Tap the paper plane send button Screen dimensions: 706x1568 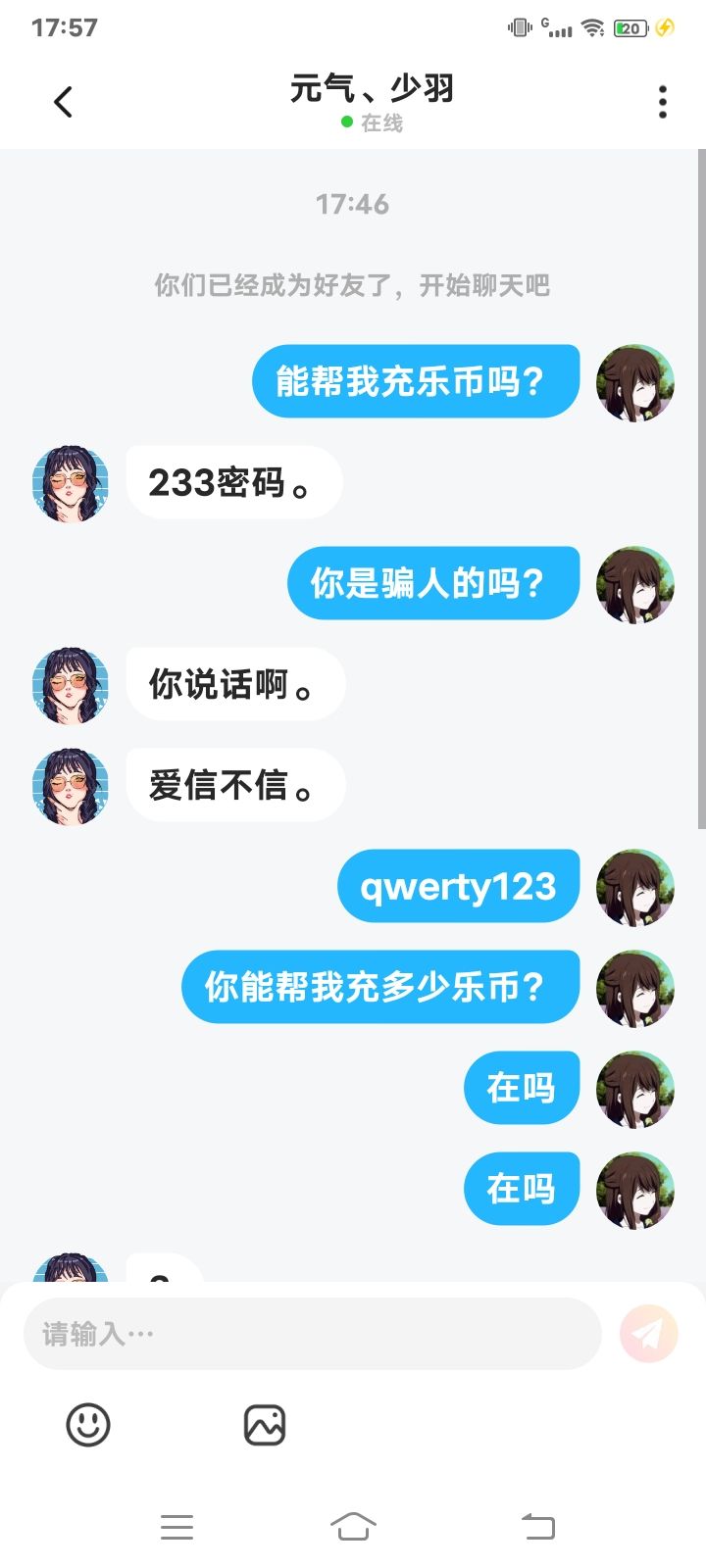648,1334
